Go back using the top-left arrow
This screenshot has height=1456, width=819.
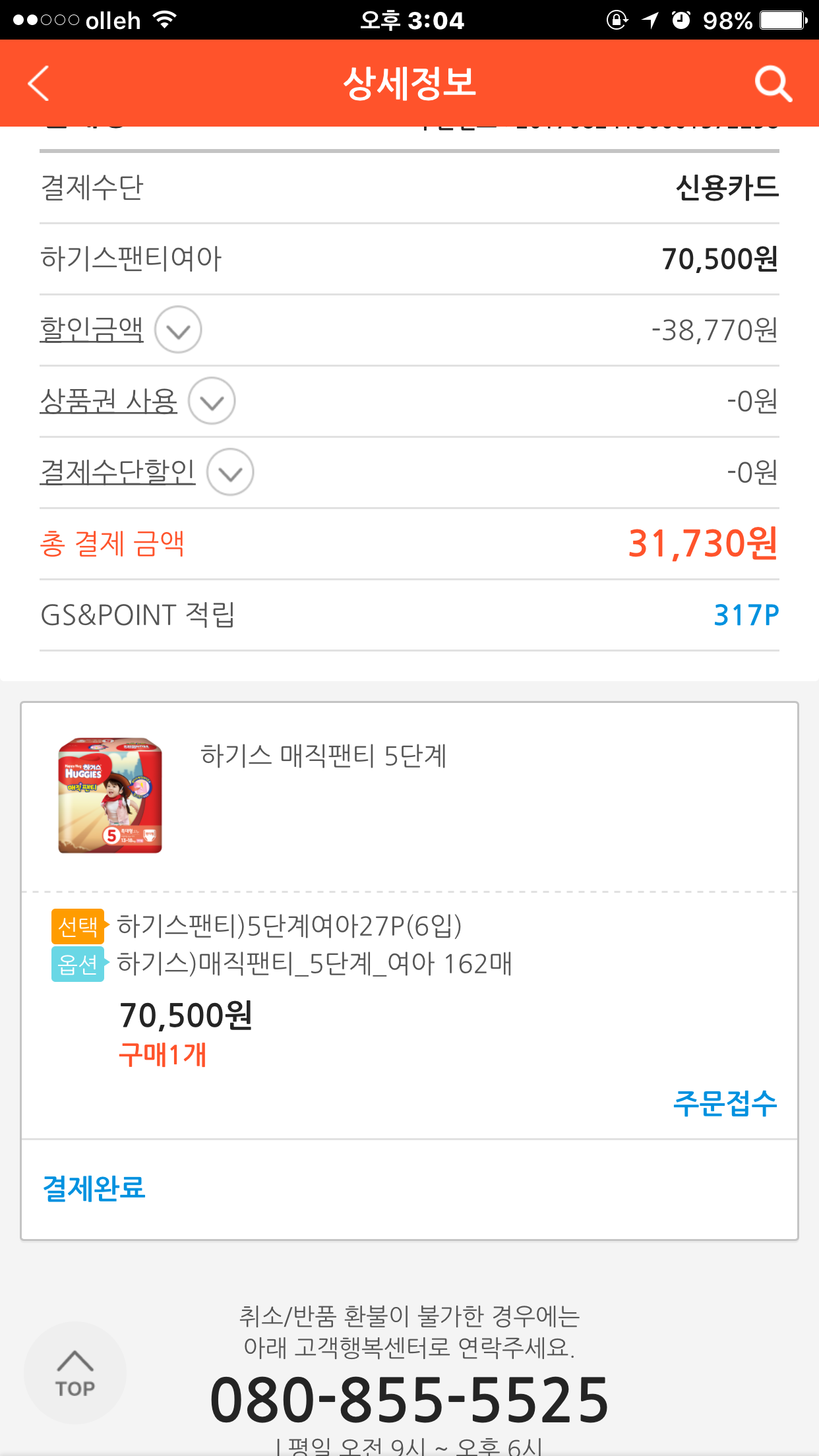40,84
